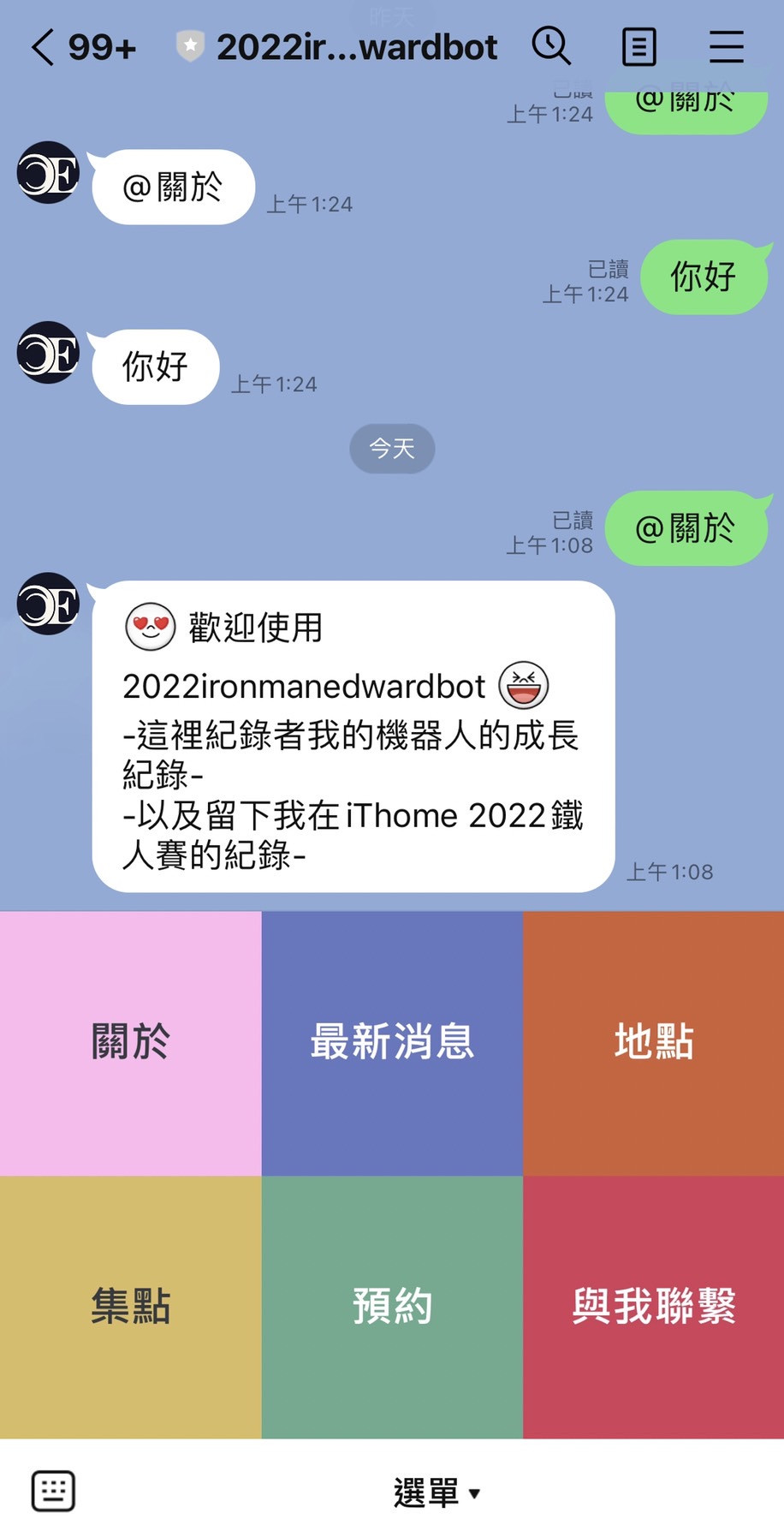Open the hamburger chat menu

tap(726, 47)
